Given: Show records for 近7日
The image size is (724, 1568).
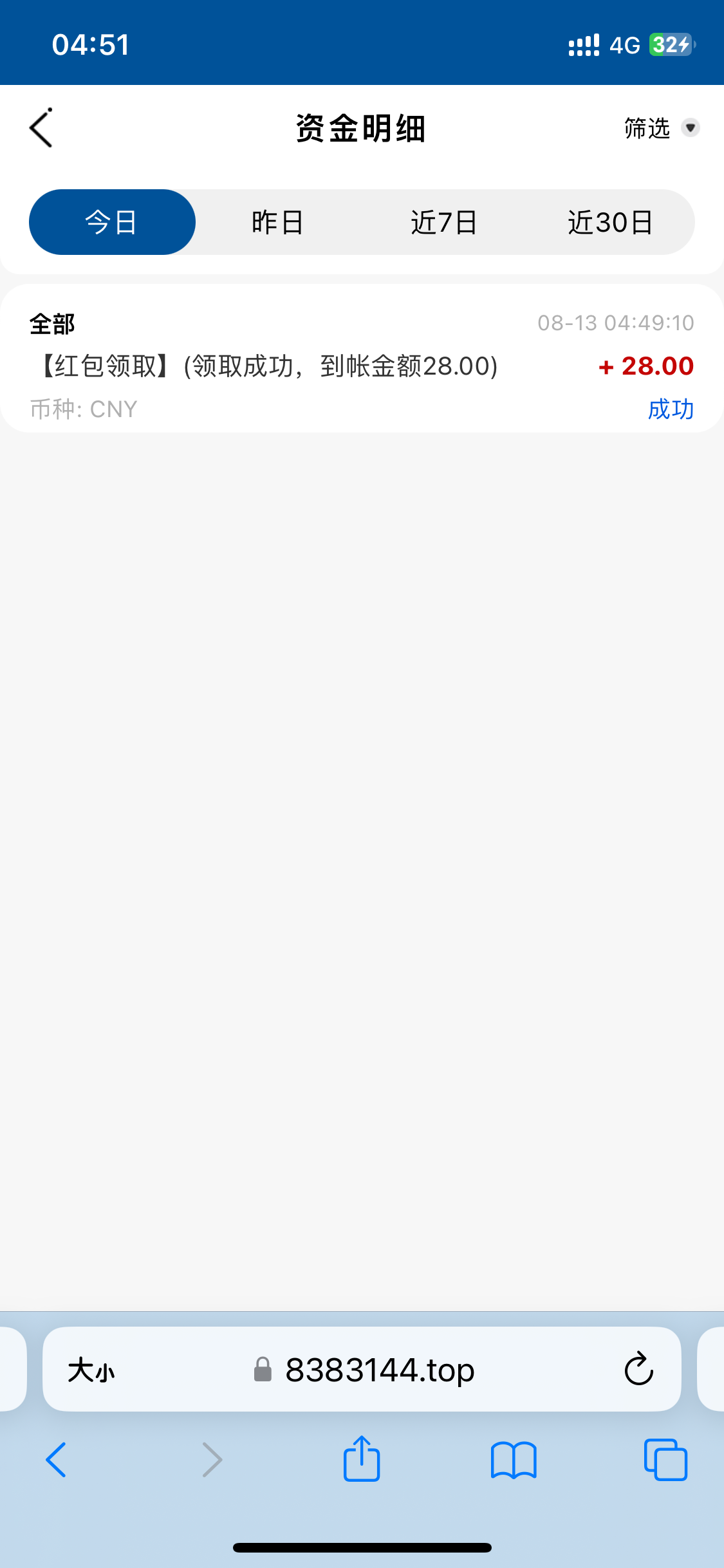Looking at the screenshot, I should [444, 223].
